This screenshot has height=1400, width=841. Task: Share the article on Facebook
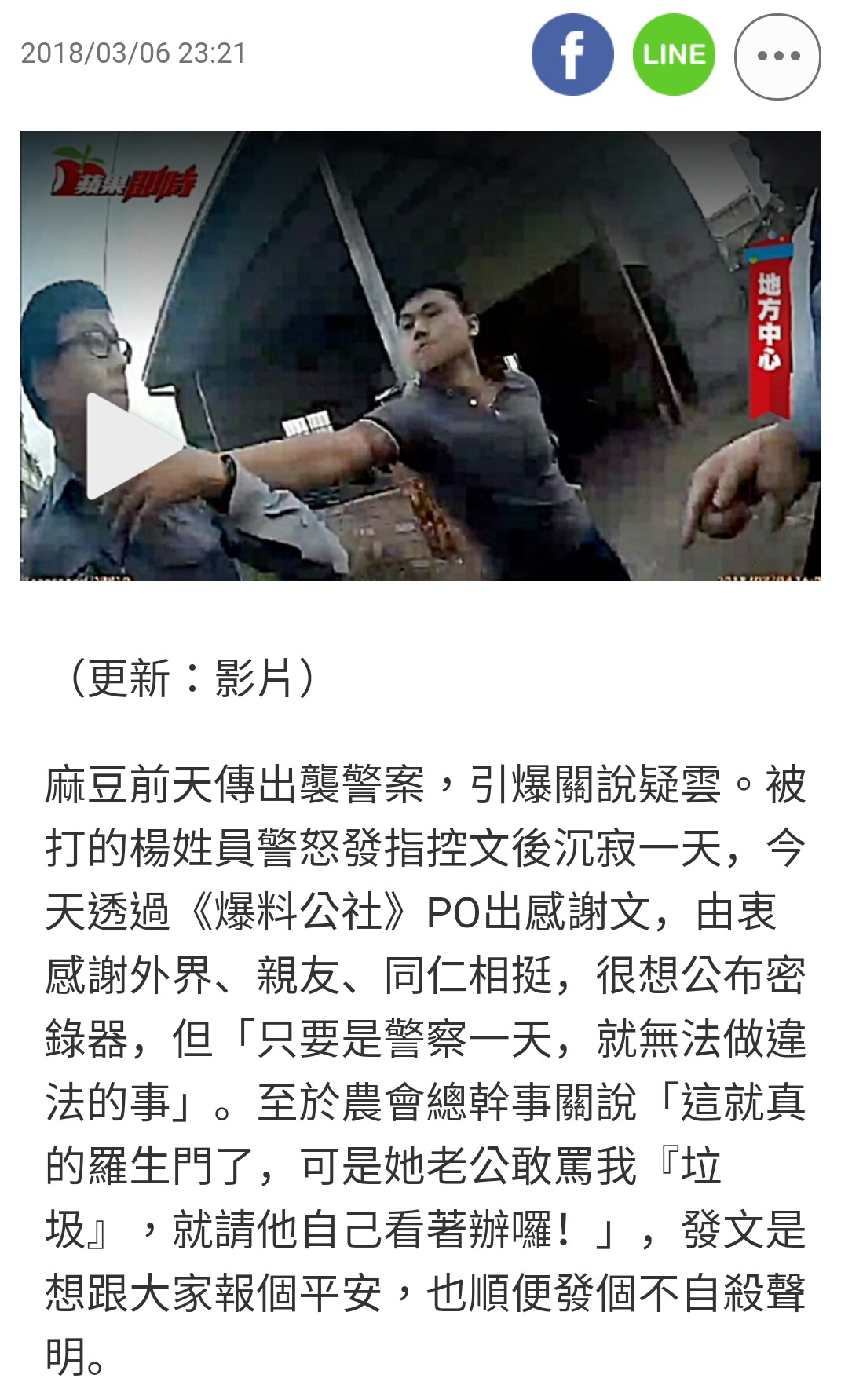point(572,55)
